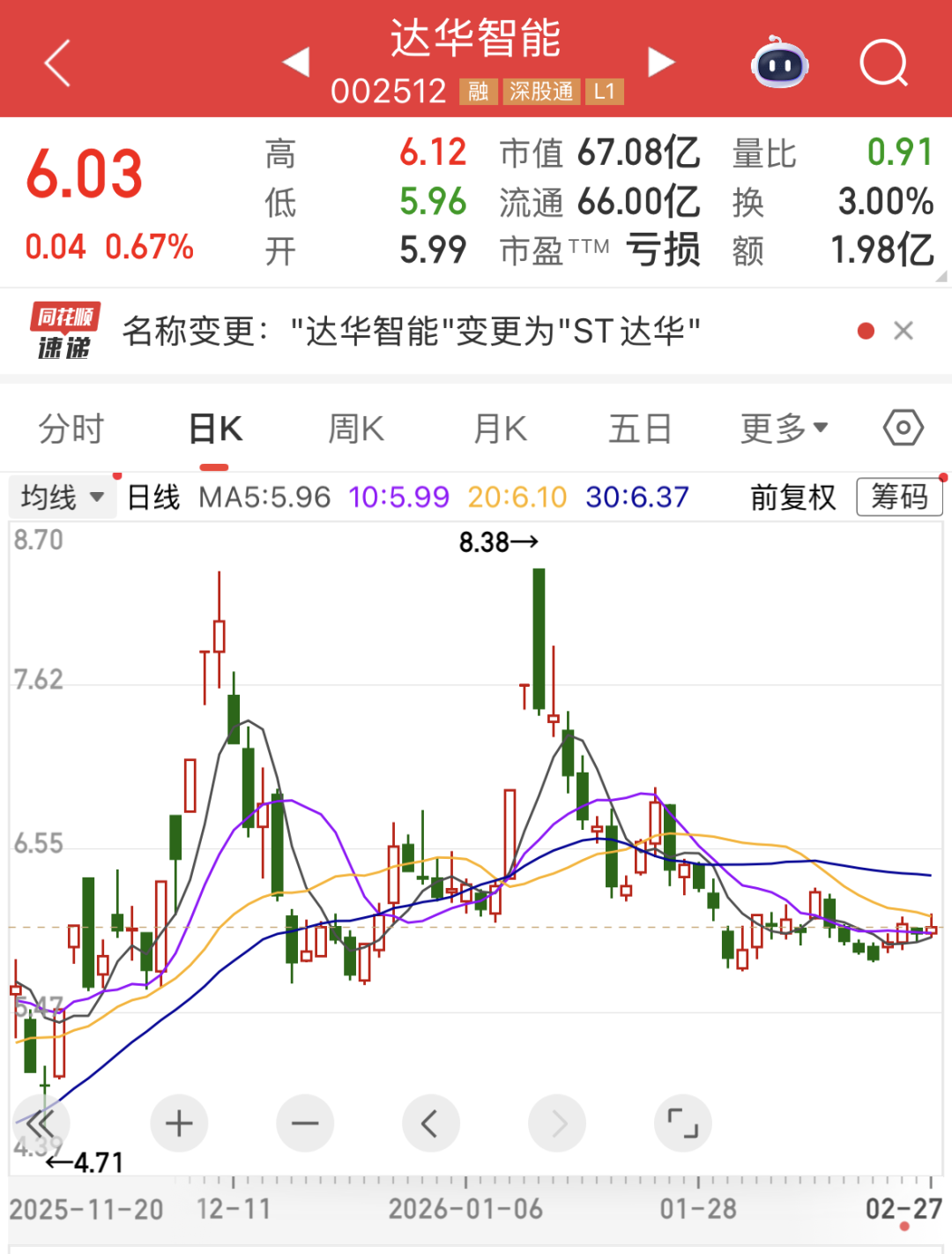Select the 月K monthly chart view
The height and width of the screenshot is (1254, 952).
pos(498,428)
